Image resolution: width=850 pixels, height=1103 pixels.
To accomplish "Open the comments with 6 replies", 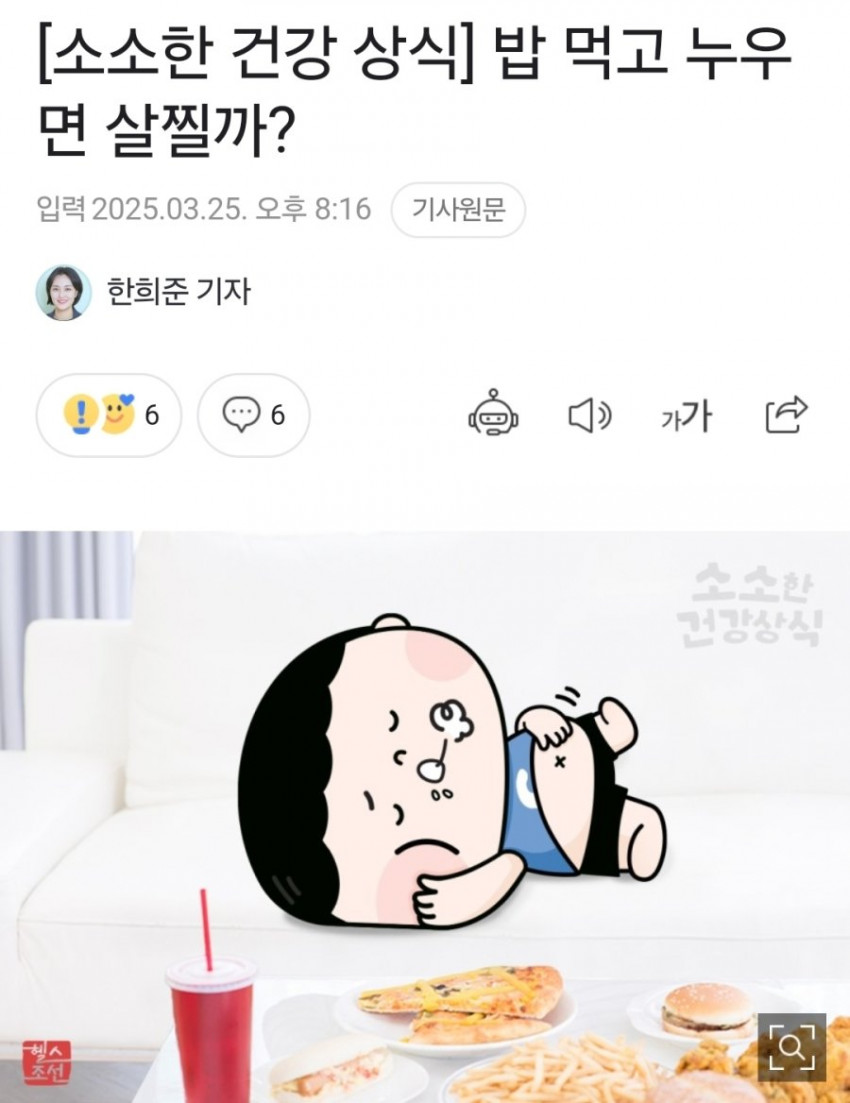I will 253,415.
